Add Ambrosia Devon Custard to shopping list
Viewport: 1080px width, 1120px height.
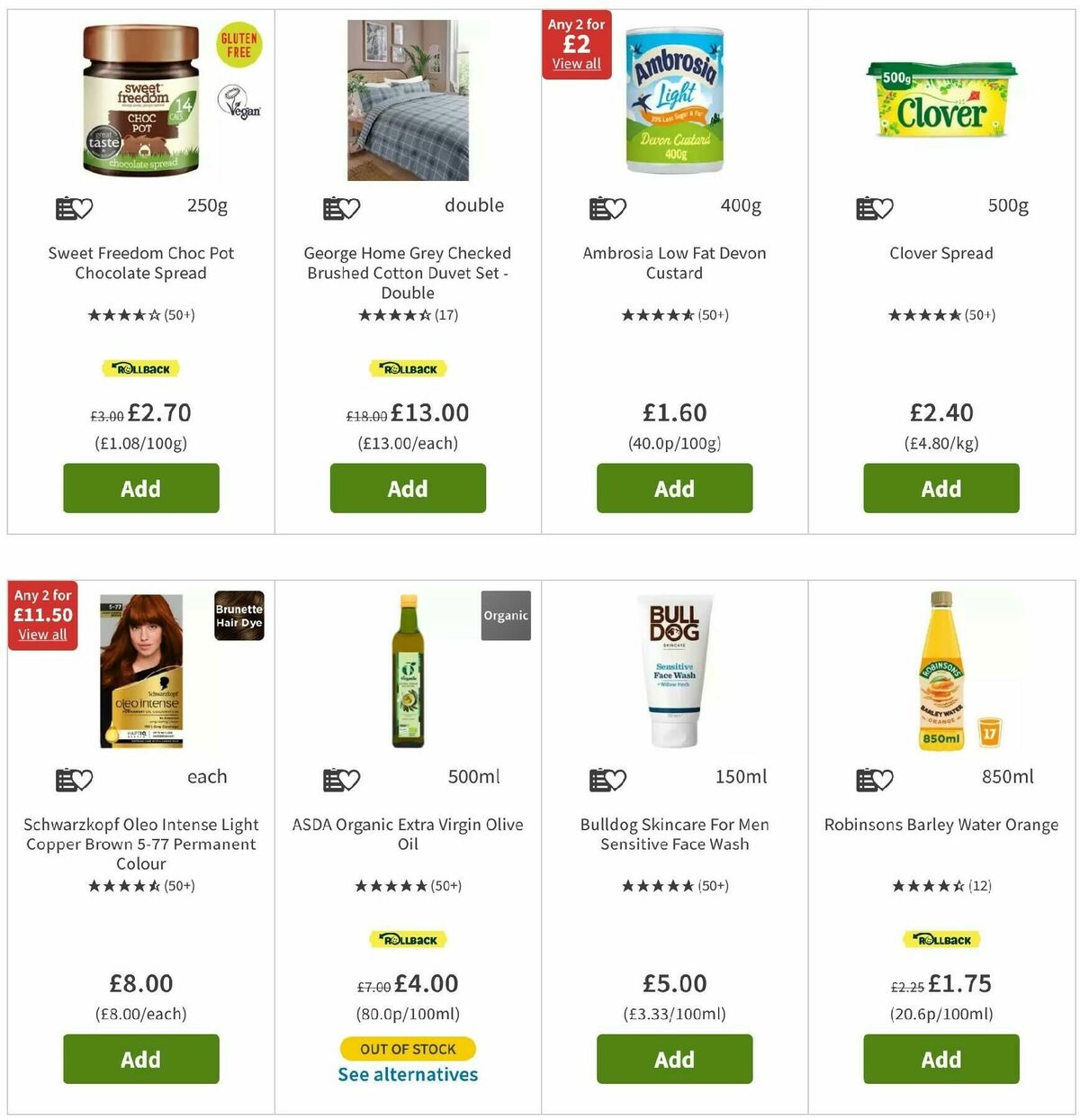598,207
